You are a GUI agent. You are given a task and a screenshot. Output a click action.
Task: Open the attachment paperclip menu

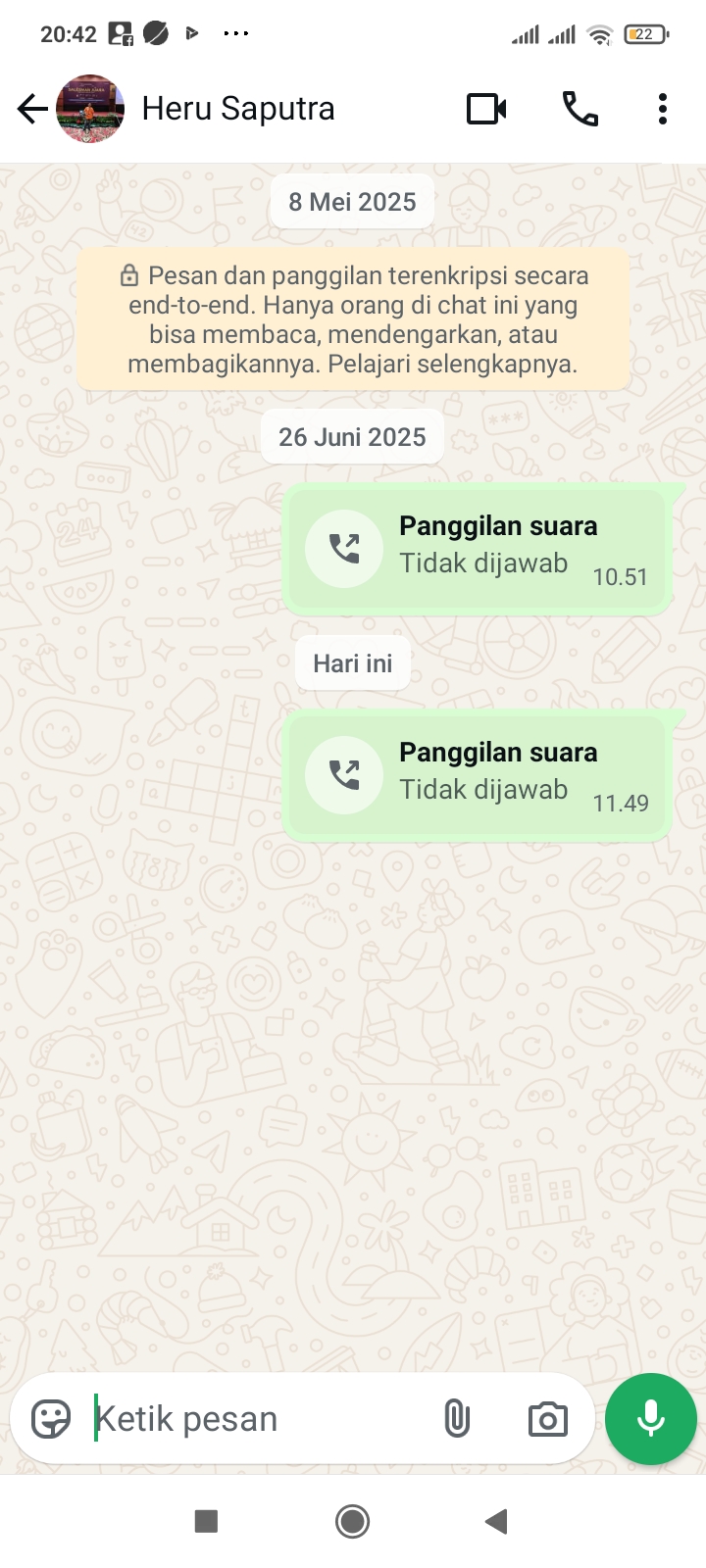(457, 1418)
